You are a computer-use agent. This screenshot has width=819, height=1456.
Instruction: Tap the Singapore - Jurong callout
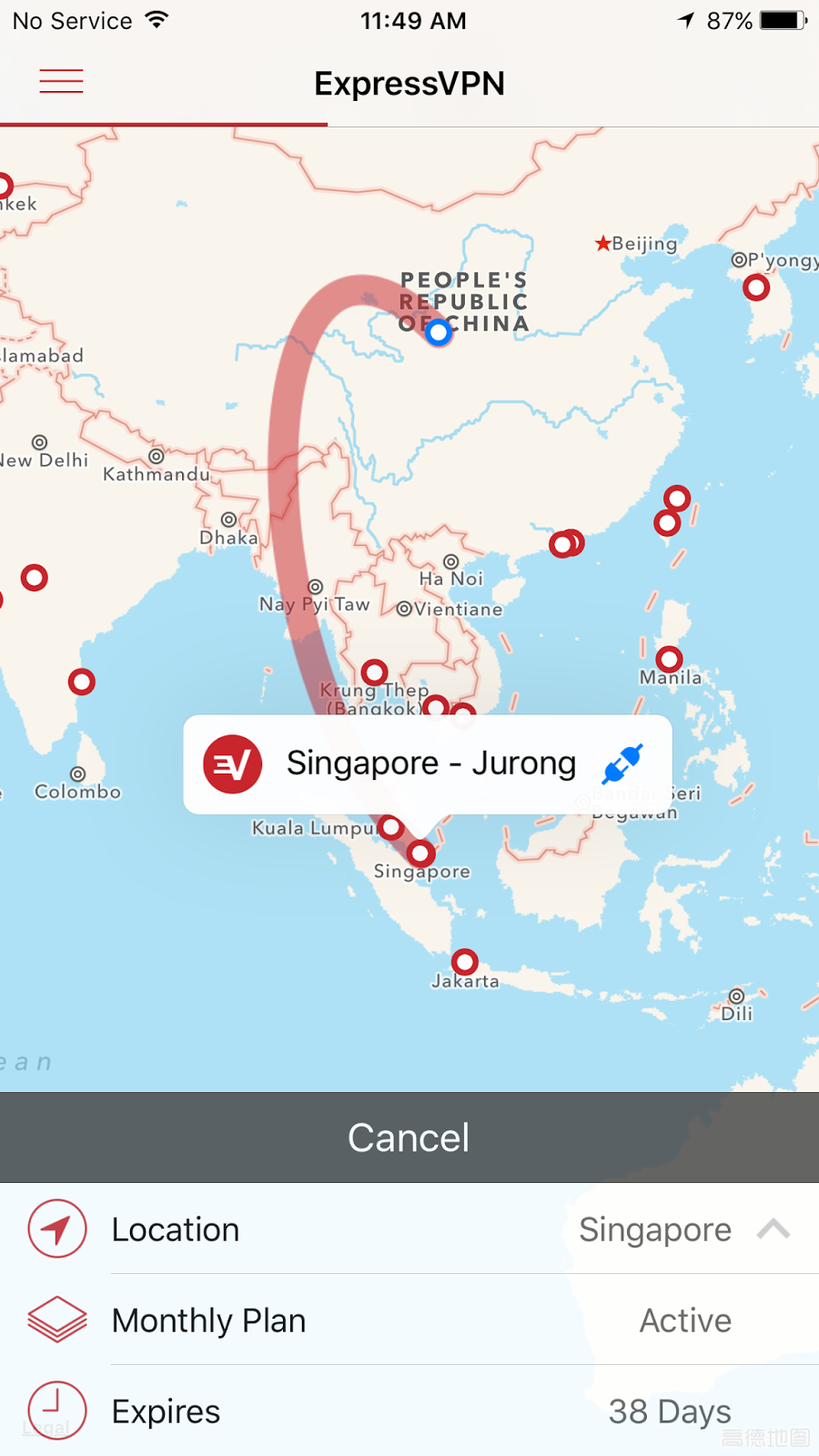click(x=428, y=763)
